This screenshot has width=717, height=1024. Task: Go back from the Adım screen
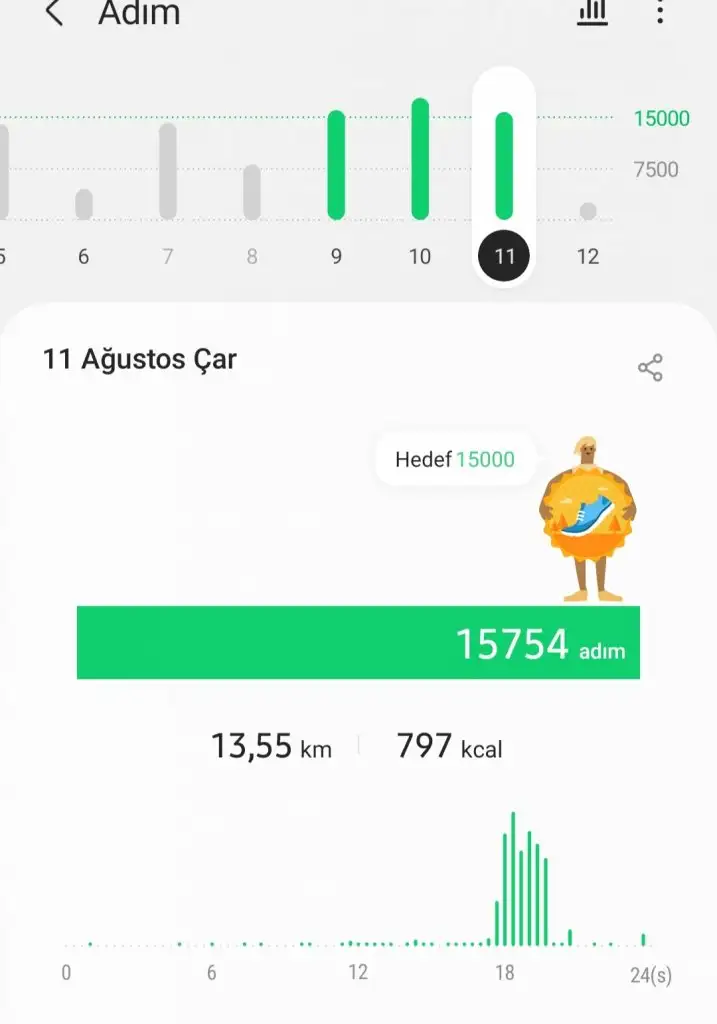(x=55, y=14)
